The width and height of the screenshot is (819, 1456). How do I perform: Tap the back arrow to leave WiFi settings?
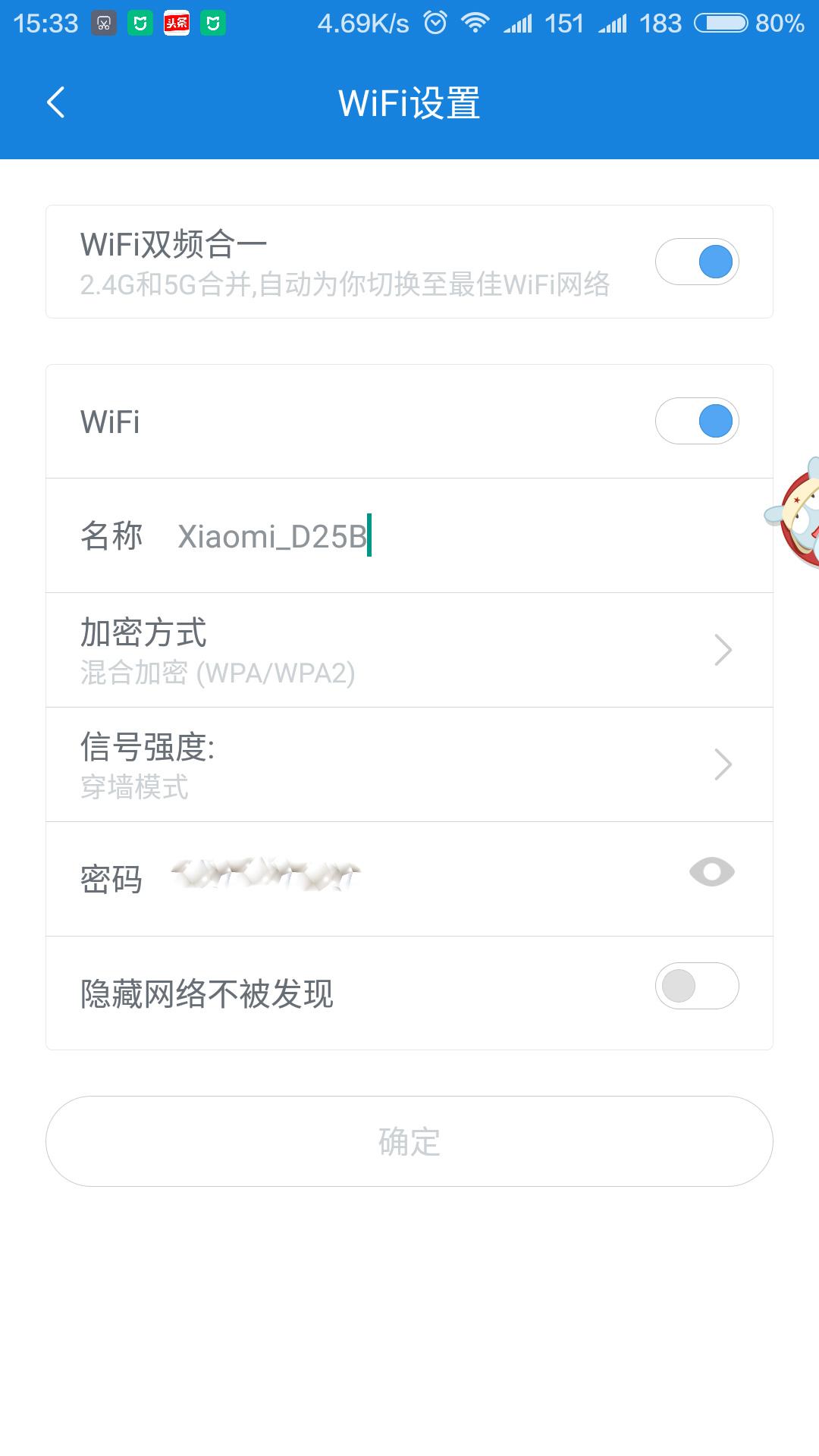click(55, 102)
